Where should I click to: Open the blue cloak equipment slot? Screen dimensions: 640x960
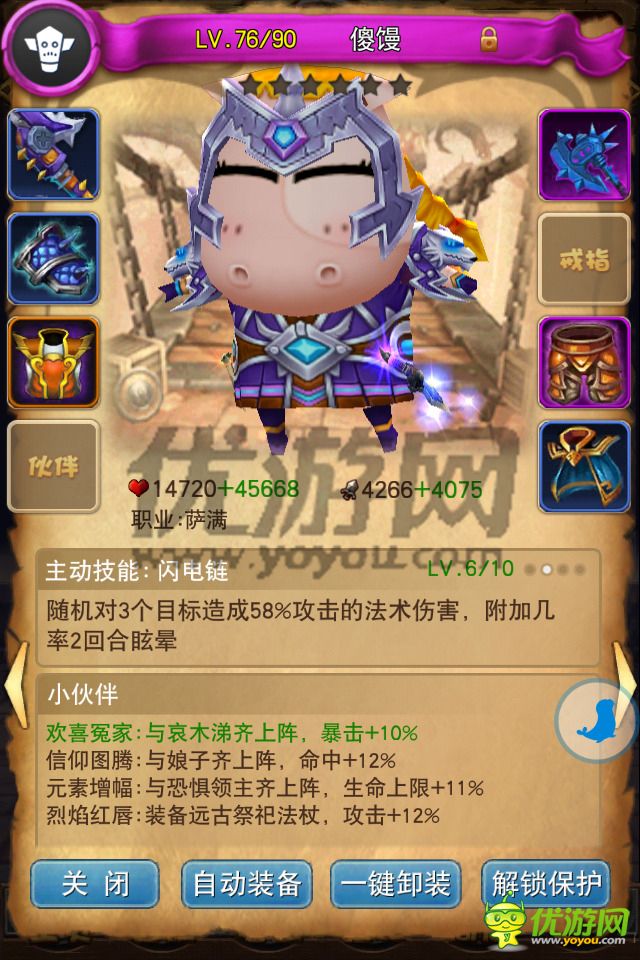(x=584, y=467)
